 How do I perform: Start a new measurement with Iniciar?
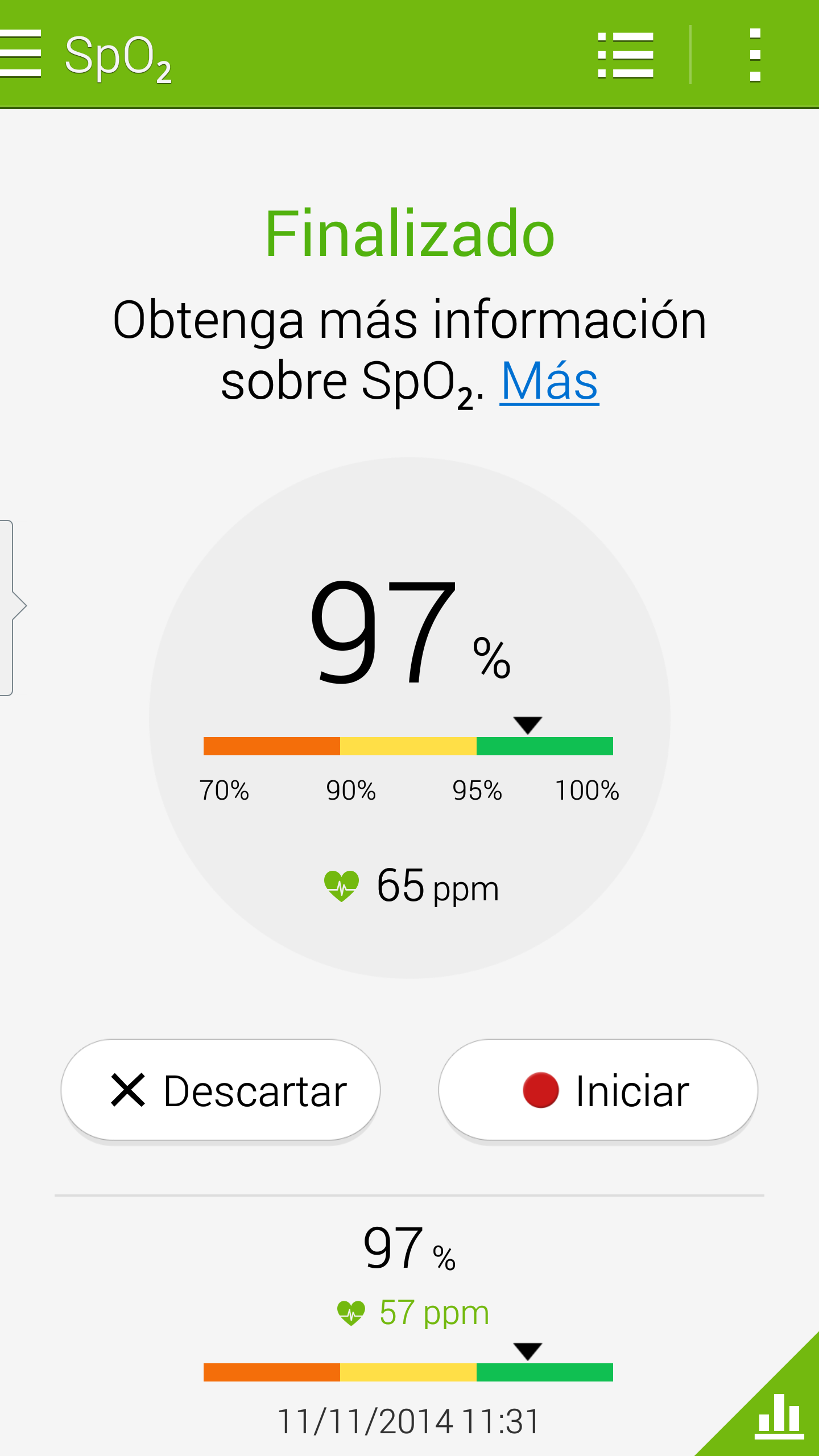pyautogui.click(x=598, y=1090)
